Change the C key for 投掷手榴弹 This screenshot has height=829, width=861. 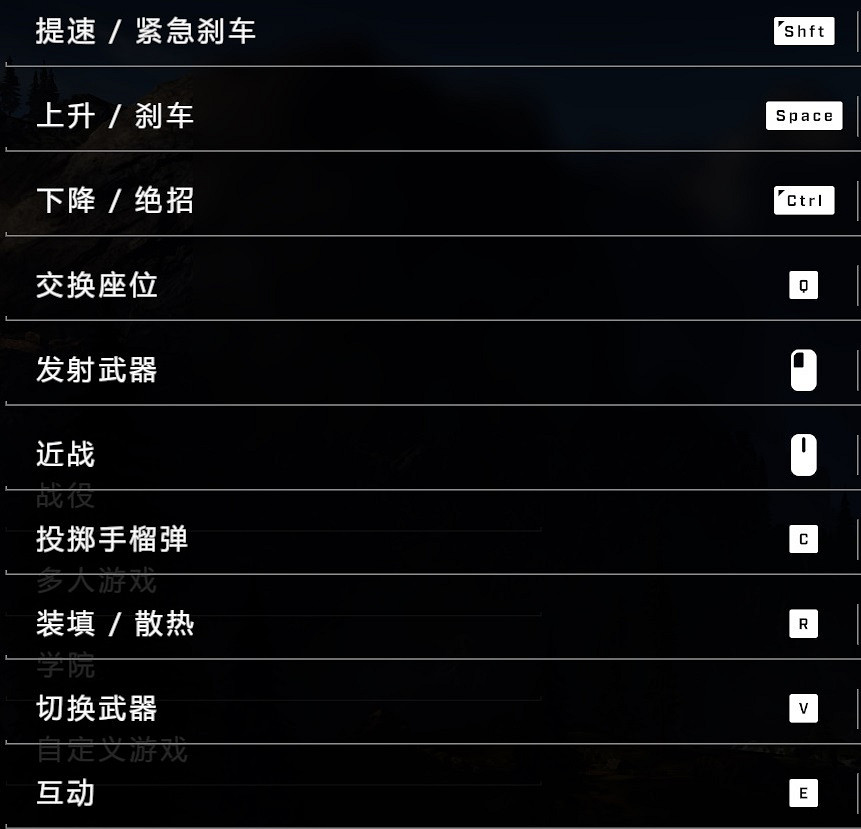coord(803,540)
